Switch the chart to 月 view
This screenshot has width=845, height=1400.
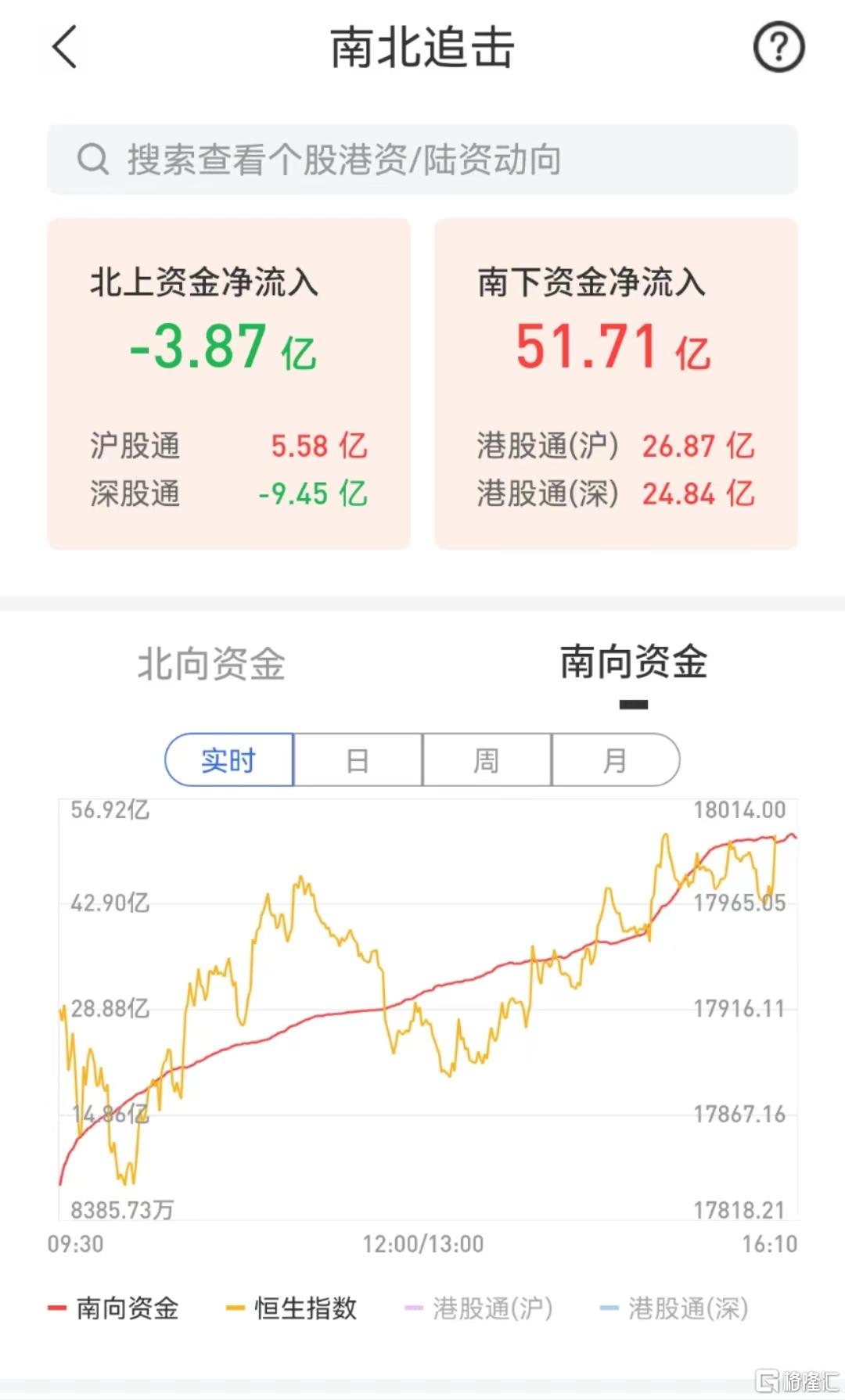point(616,759)
